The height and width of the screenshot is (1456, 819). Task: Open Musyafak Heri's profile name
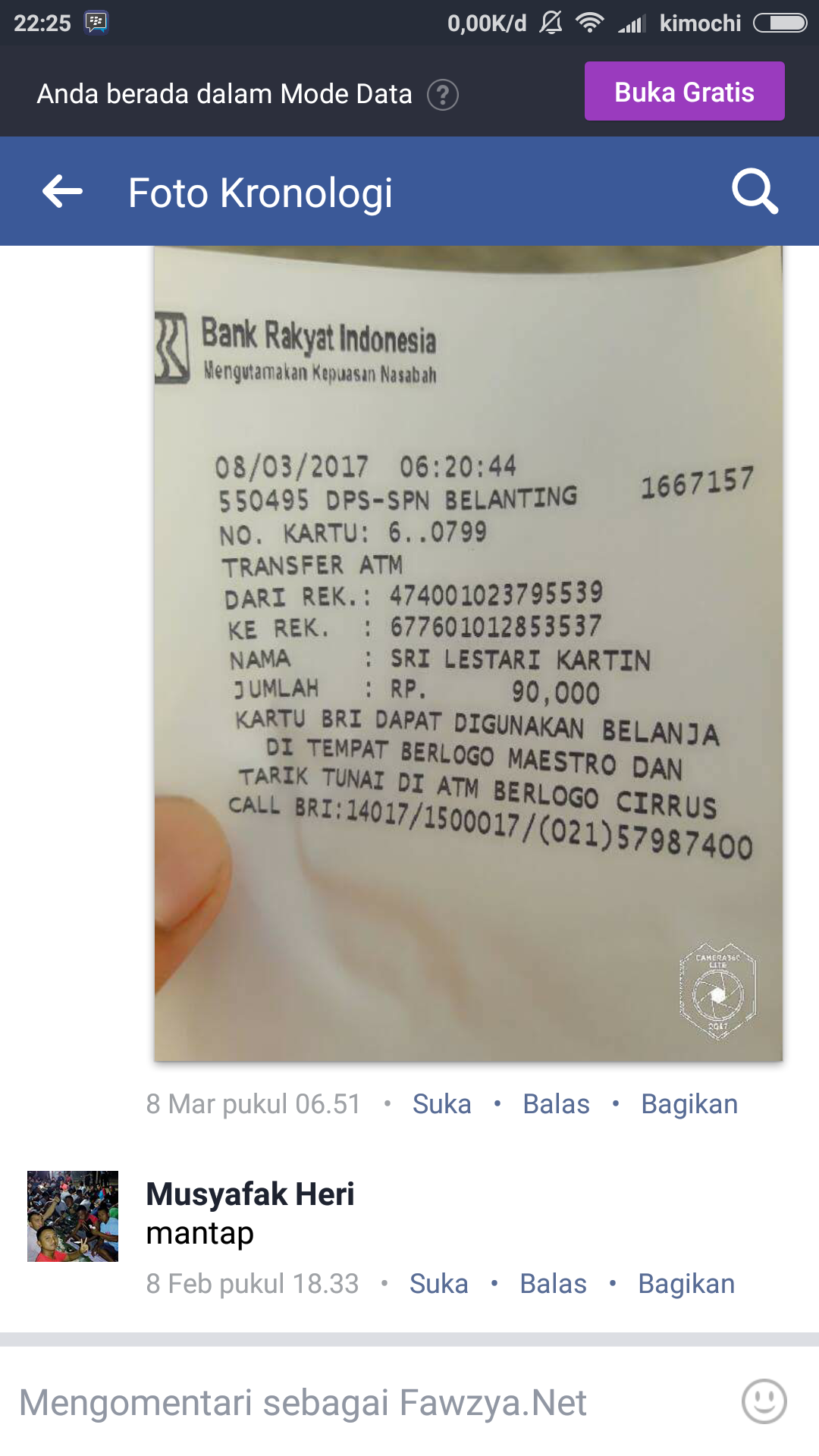(x=249, y=1194)
